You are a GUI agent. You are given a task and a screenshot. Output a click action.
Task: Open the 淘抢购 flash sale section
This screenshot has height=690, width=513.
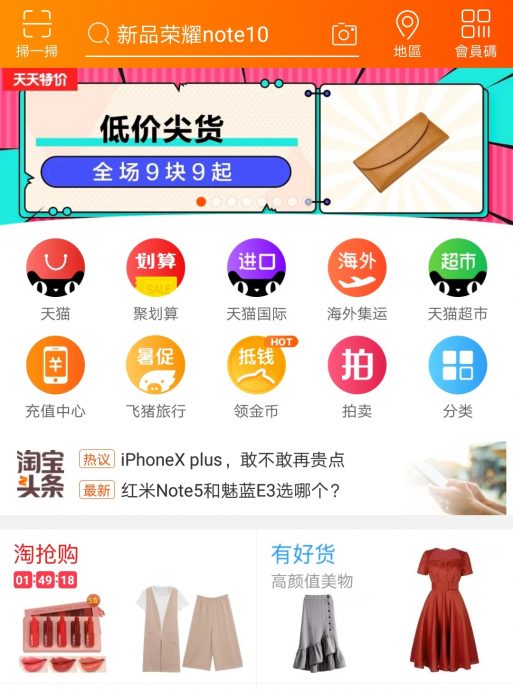(x=128, y=609)
